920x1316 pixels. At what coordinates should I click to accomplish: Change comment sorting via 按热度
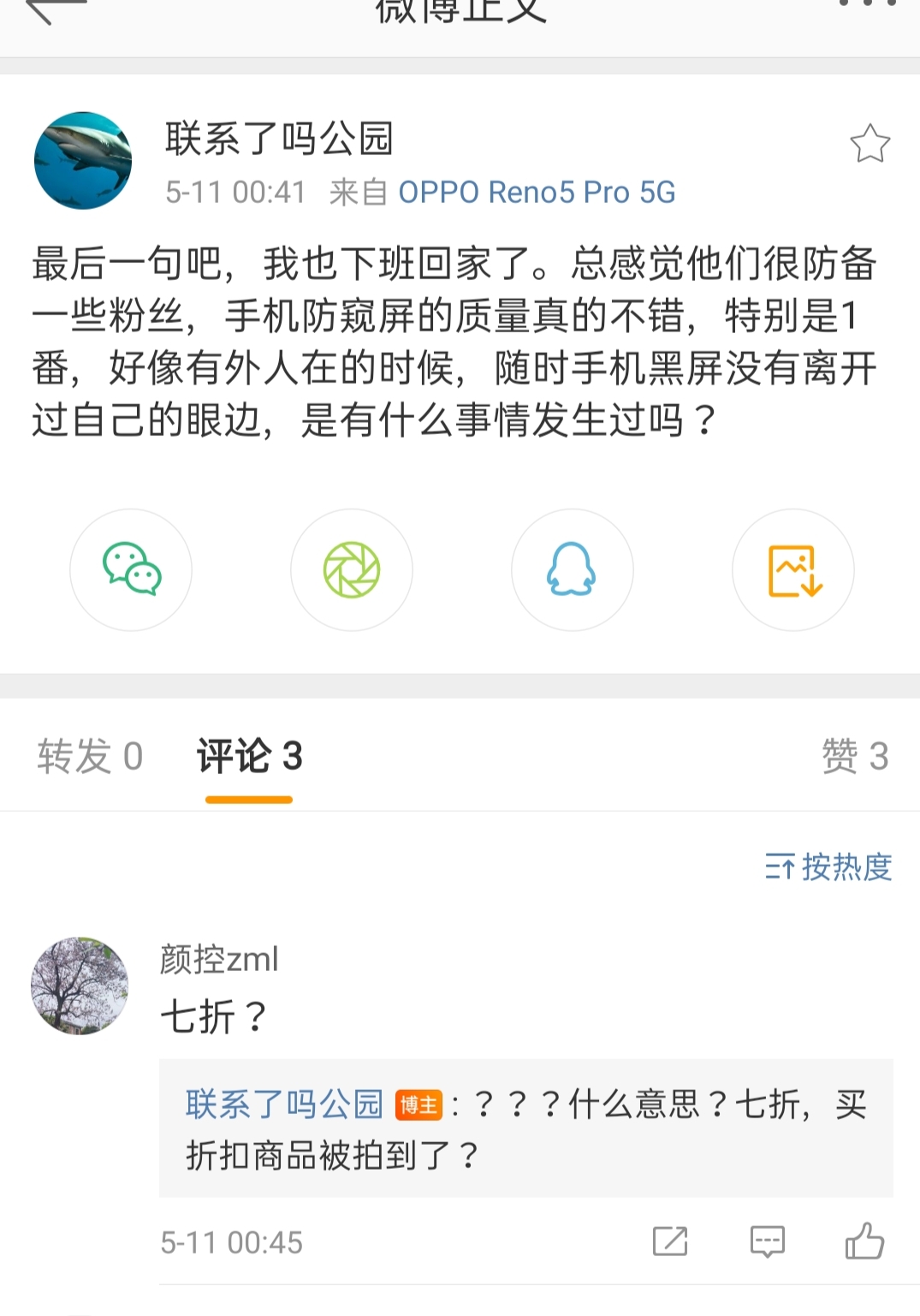click(x=828, y=867)
